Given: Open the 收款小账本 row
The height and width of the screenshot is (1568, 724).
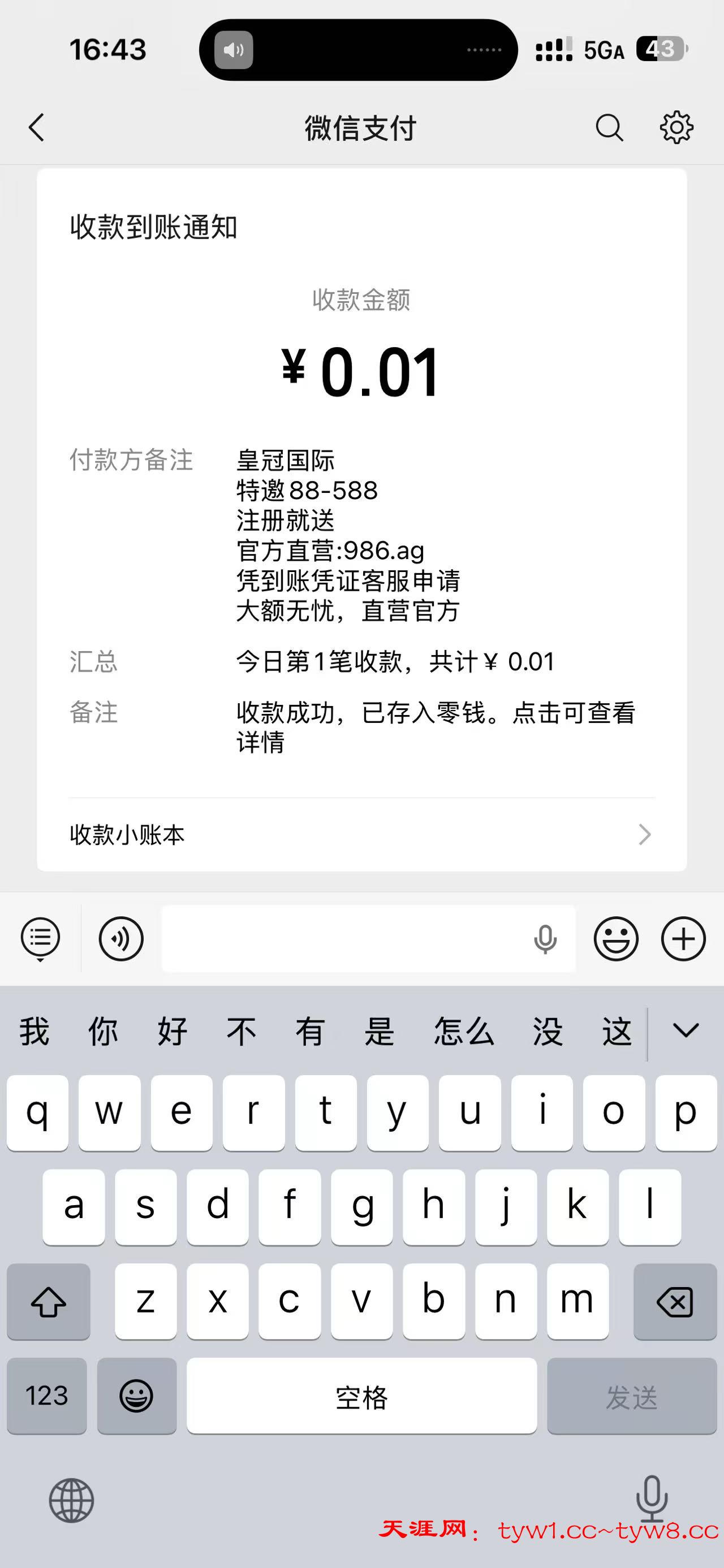Looking at the screenshot, I should (x=360, y=834).
